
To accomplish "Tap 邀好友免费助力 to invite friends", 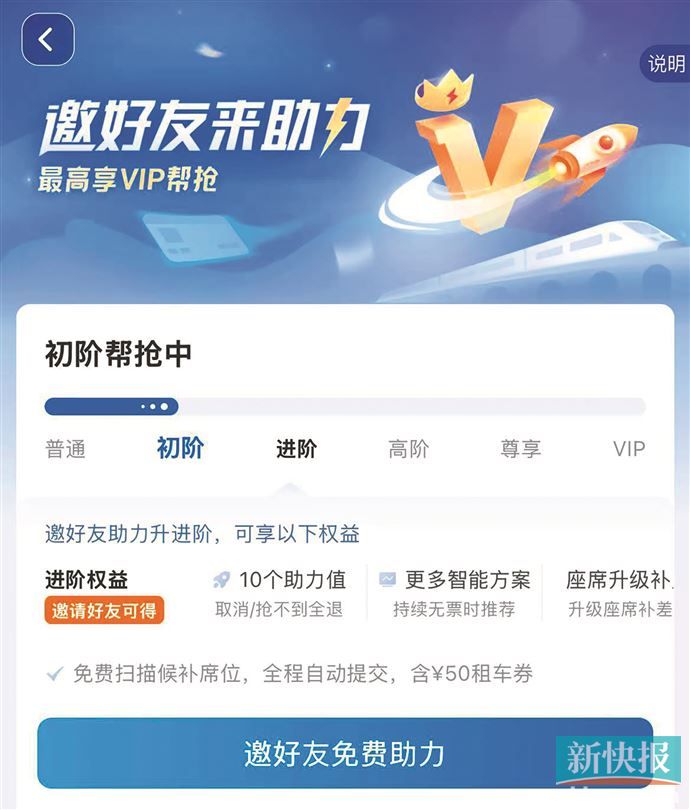I will click(344, 753).
